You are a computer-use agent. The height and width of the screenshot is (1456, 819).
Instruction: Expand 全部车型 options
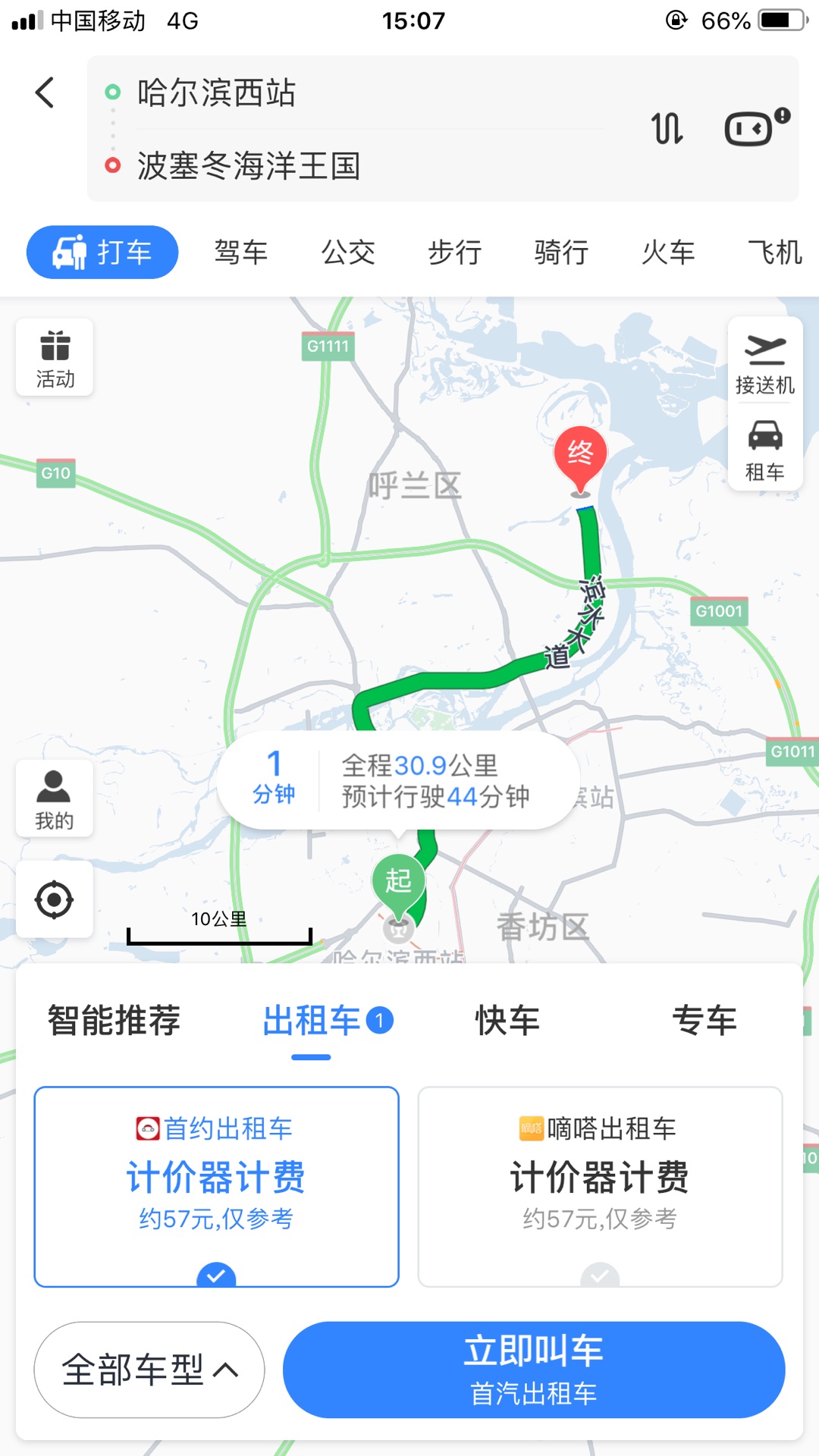pyautogui.click(x=149, y=1370)
